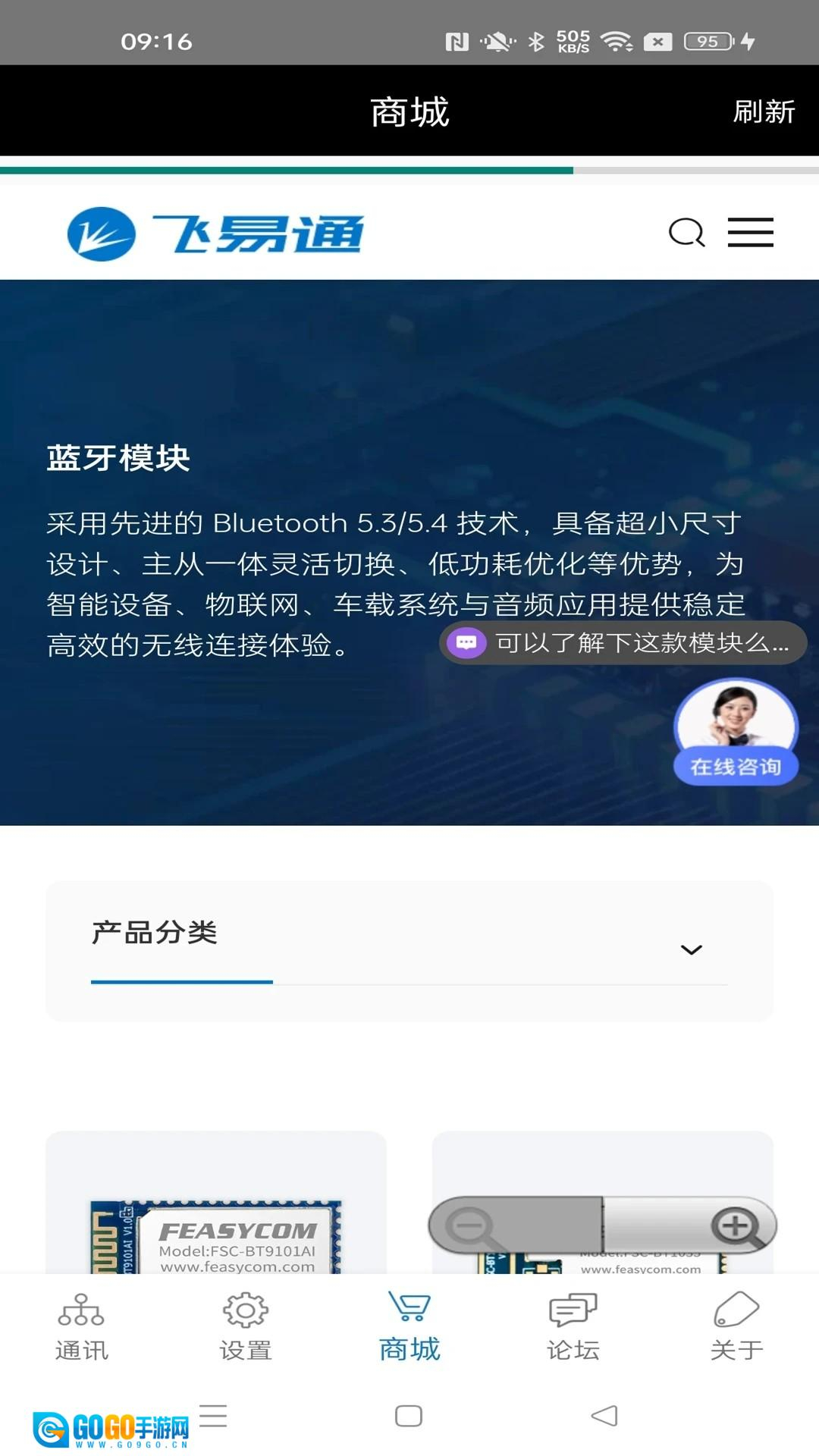This screenshot has width=819, height=1456.
Task: Switch to the 设置 tab
Action: pyautogui.click(x=246, y=1327)
